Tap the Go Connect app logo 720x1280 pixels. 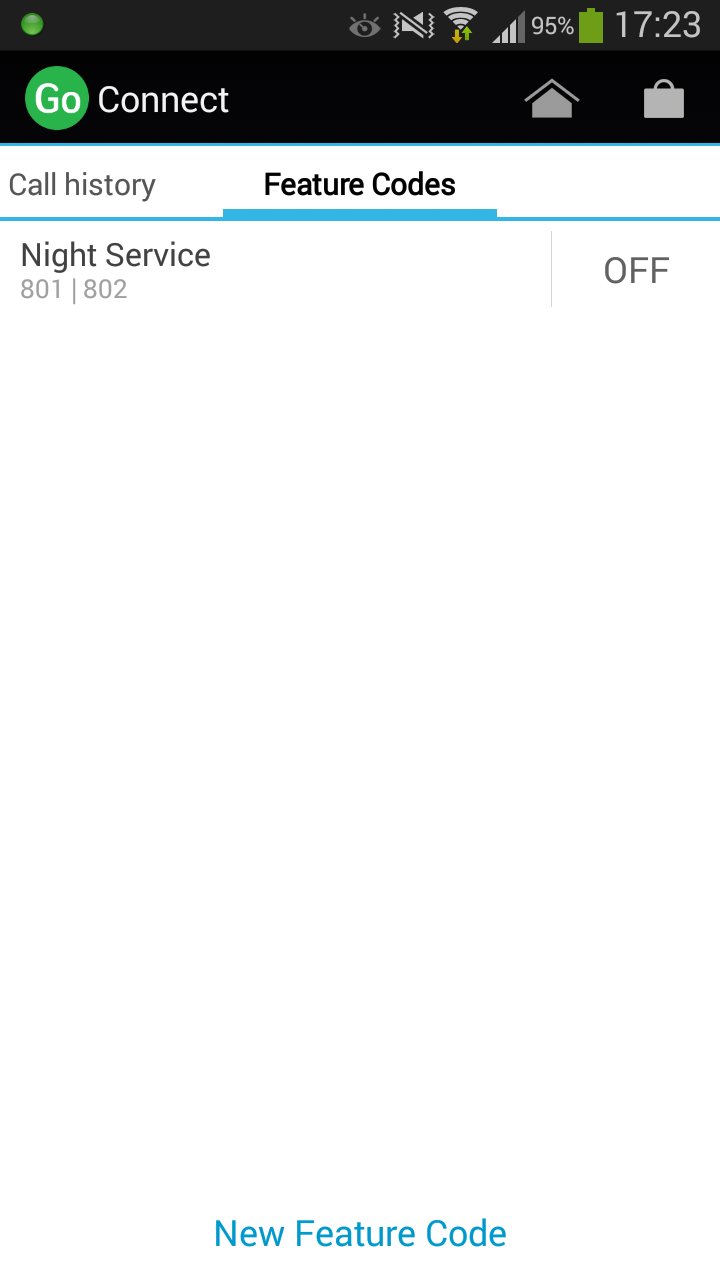coord(57,99)
